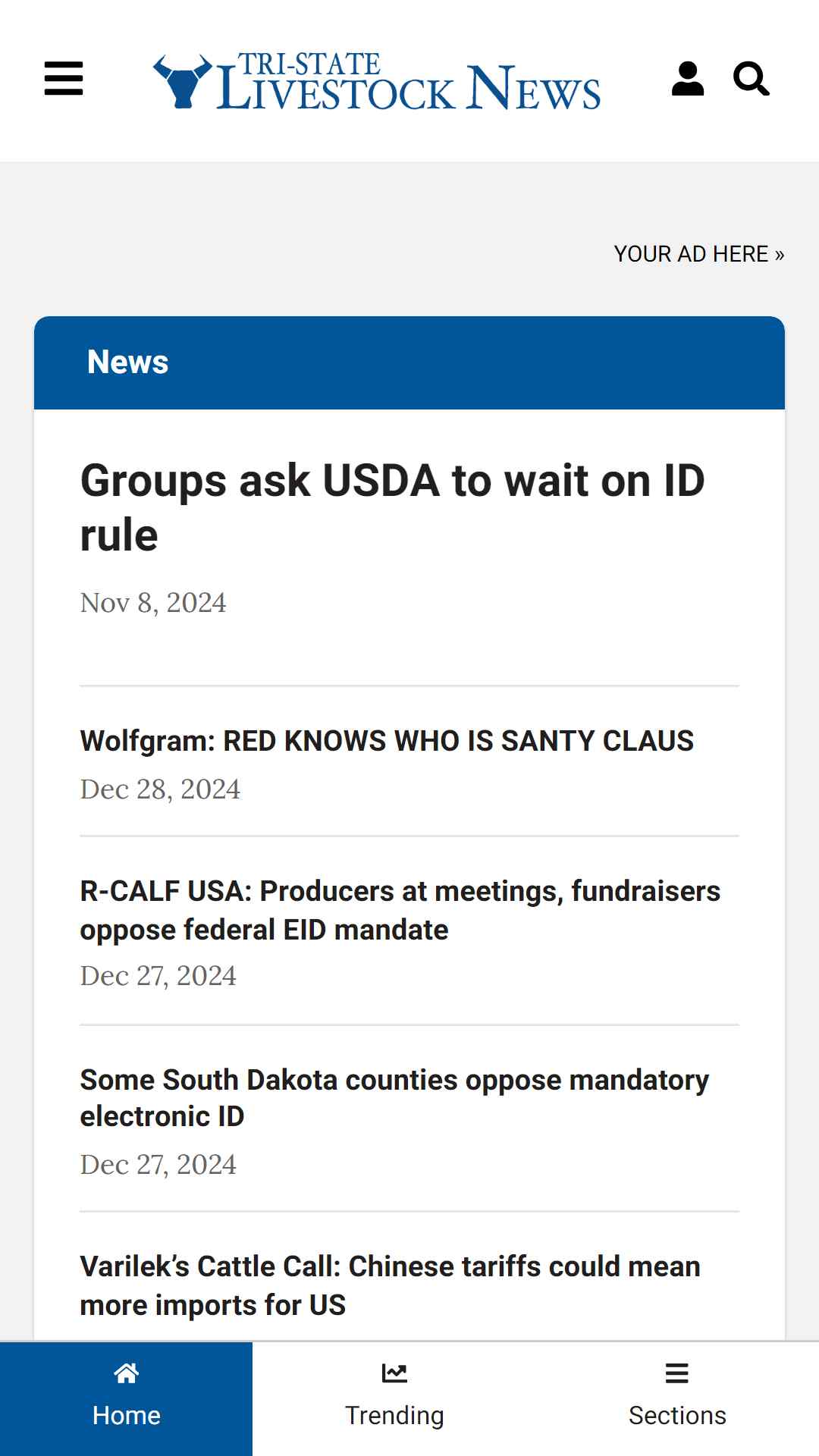Screen dimensions: 819x1456
Task: Read Some South Dakota counties oppose electronic ID
Action: [x=394, y=1098]
